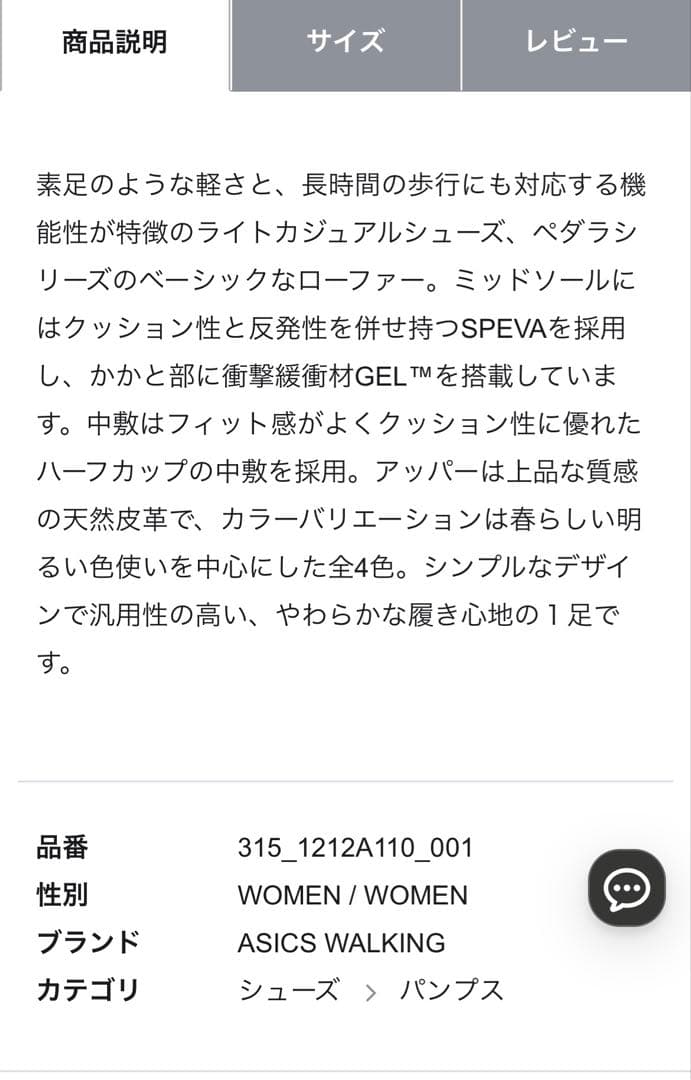
Task: Open the パンプス category link
Action: point(451,990)
